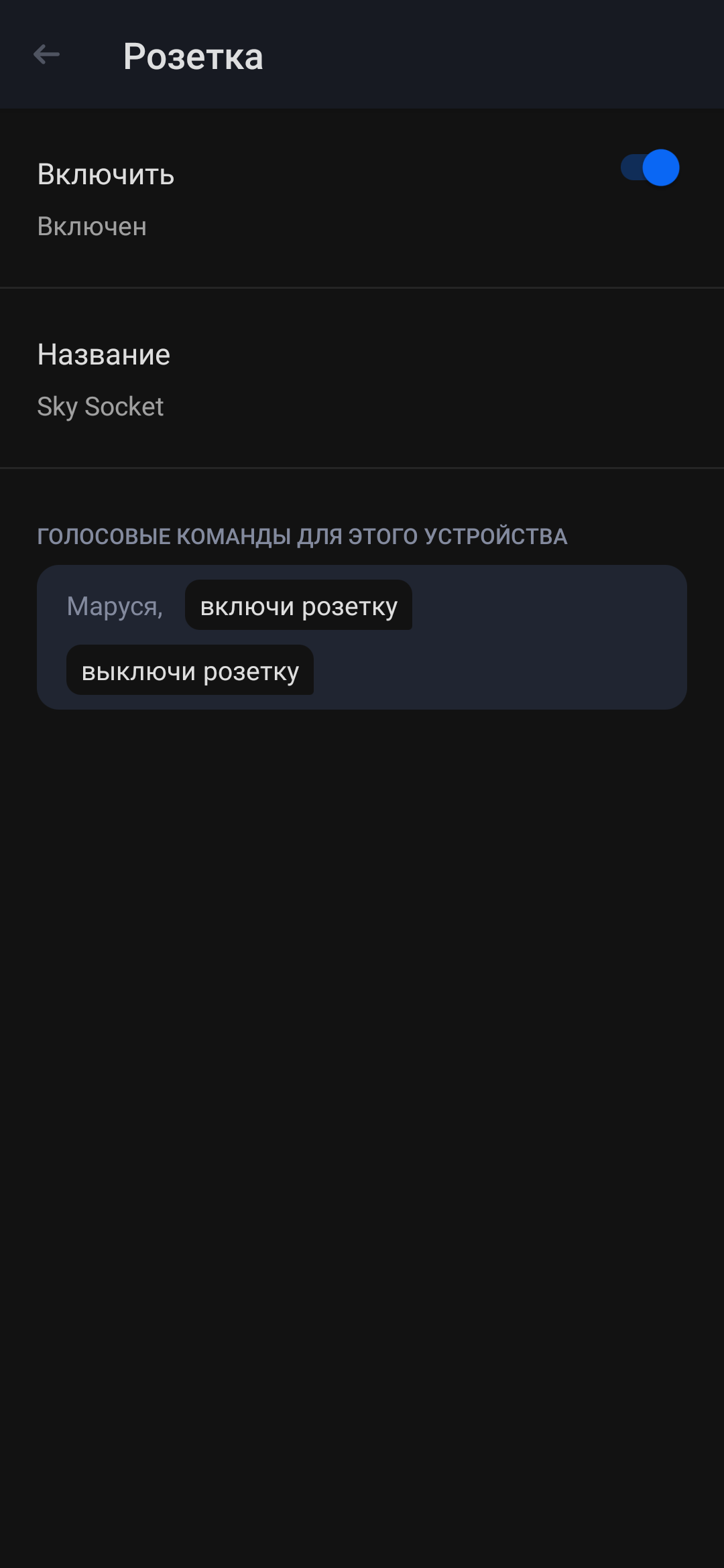Turn off the Включить switch

point(650,168)
